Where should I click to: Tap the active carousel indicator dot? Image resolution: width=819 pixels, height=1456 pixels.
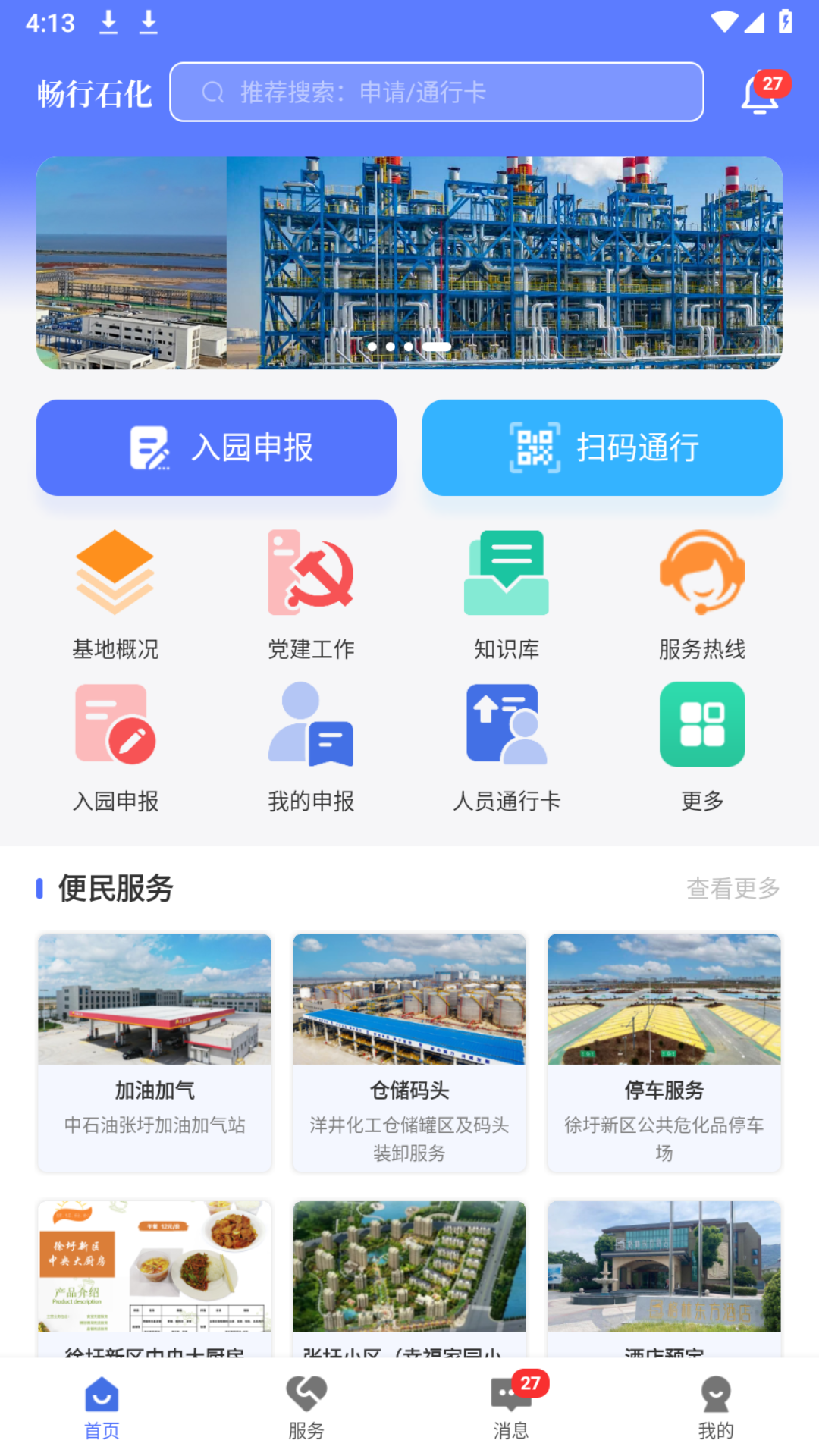pyautogui.click(x=435, y=346)
